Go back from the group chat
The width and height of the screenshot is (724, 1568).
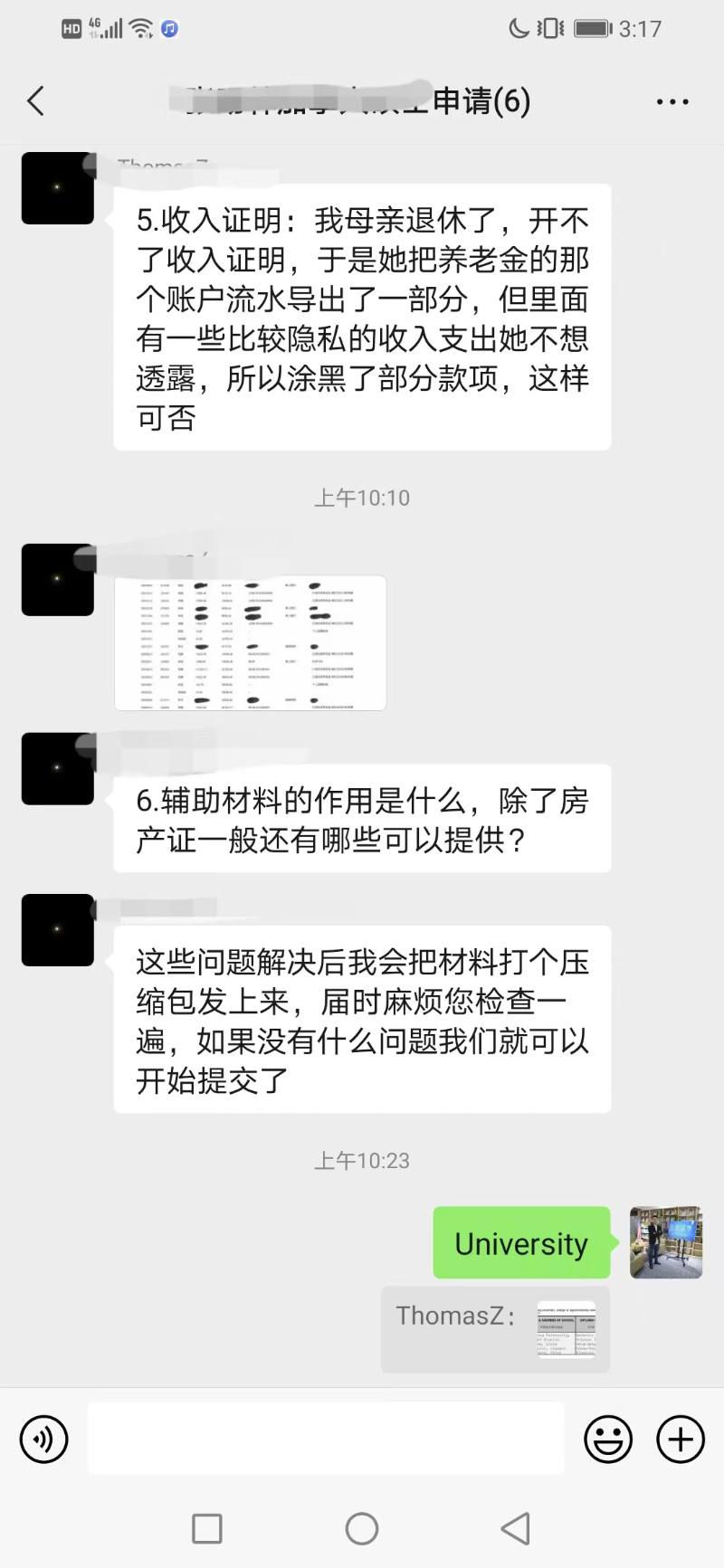(36, 100)
